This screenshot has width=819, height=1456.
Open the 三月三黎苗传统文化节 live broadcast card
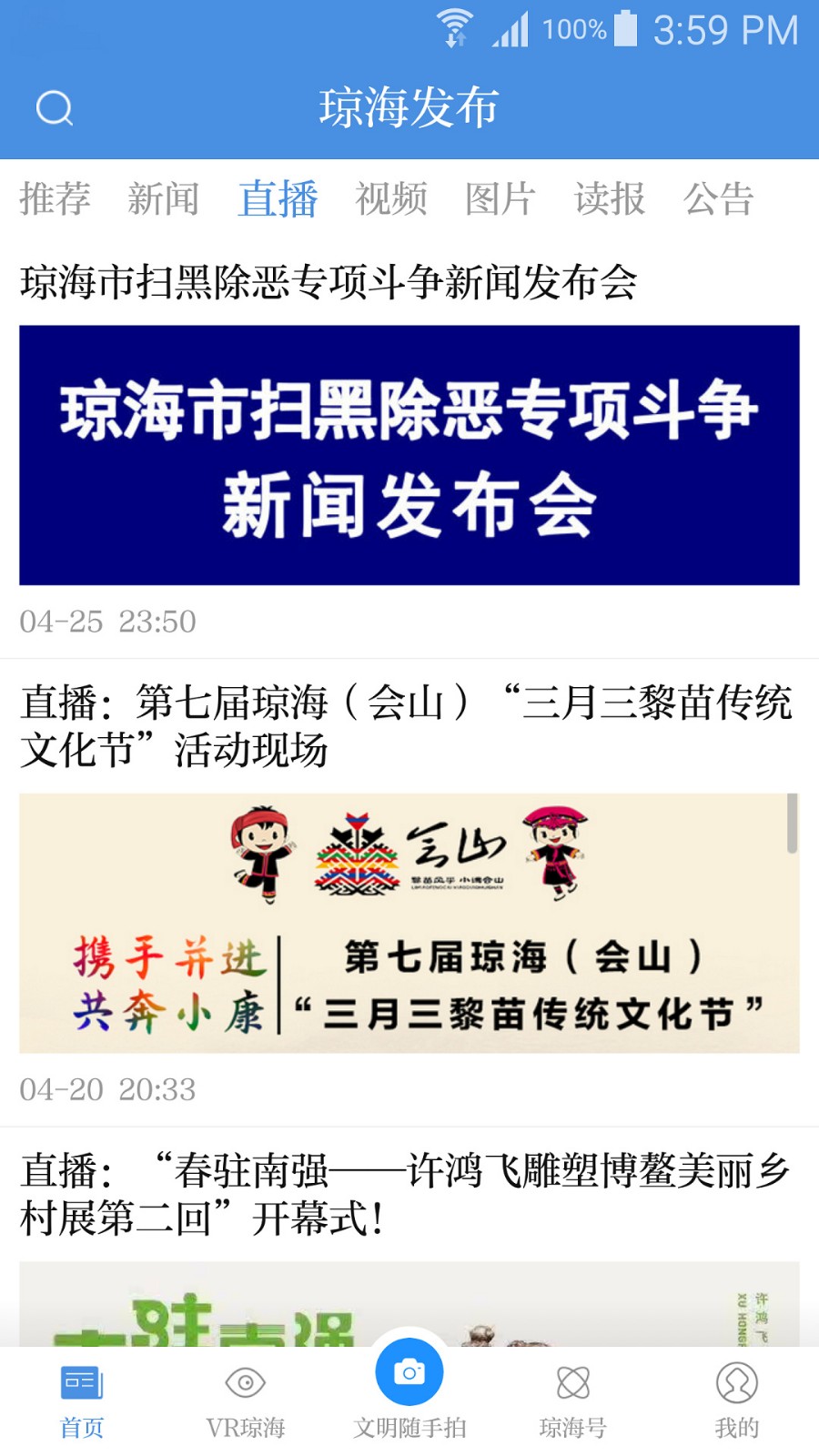click(409, 923)
